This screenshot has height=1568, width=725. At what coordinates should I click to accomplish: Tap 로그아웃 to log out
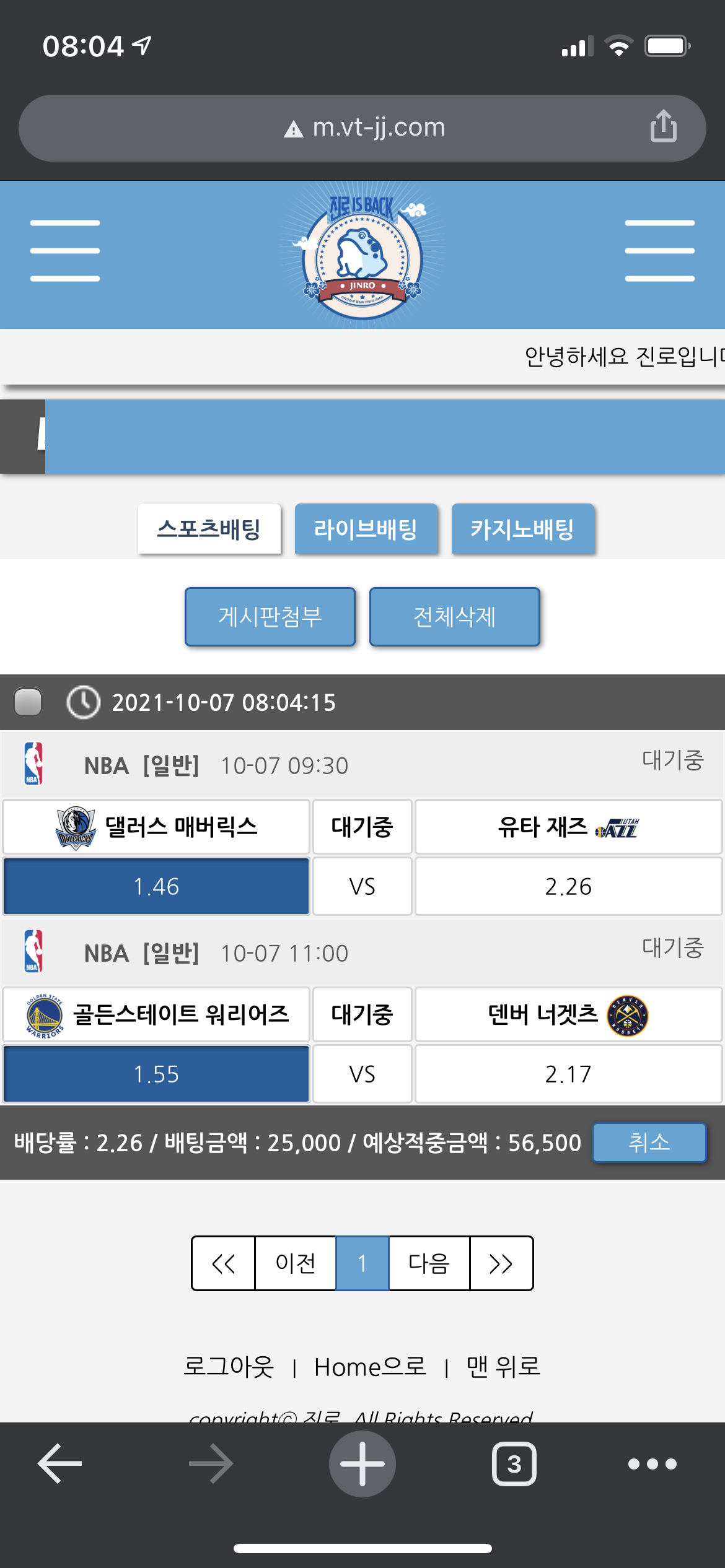(x=229, y=1367)
